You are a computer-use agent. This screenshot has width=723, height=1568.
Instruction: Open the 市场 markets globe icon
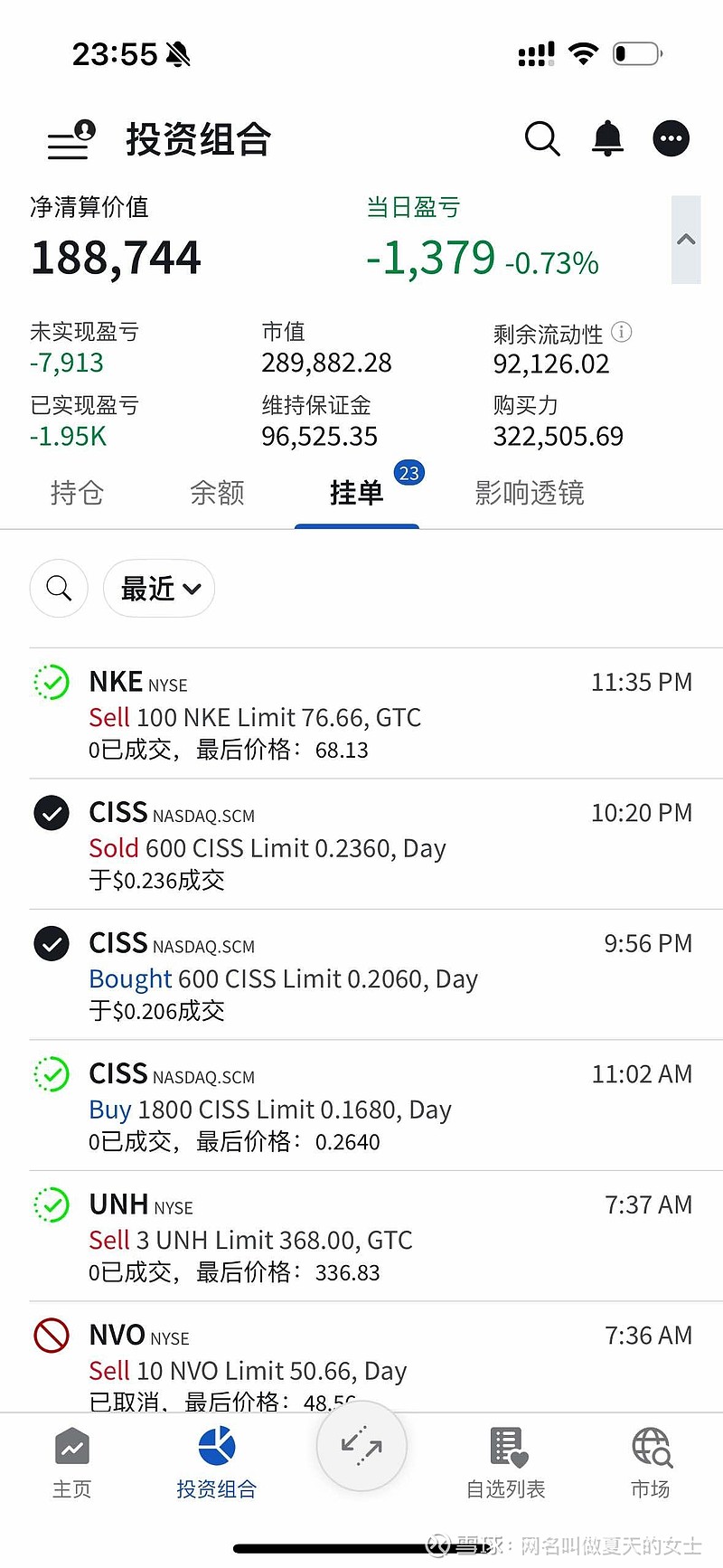651,1460
